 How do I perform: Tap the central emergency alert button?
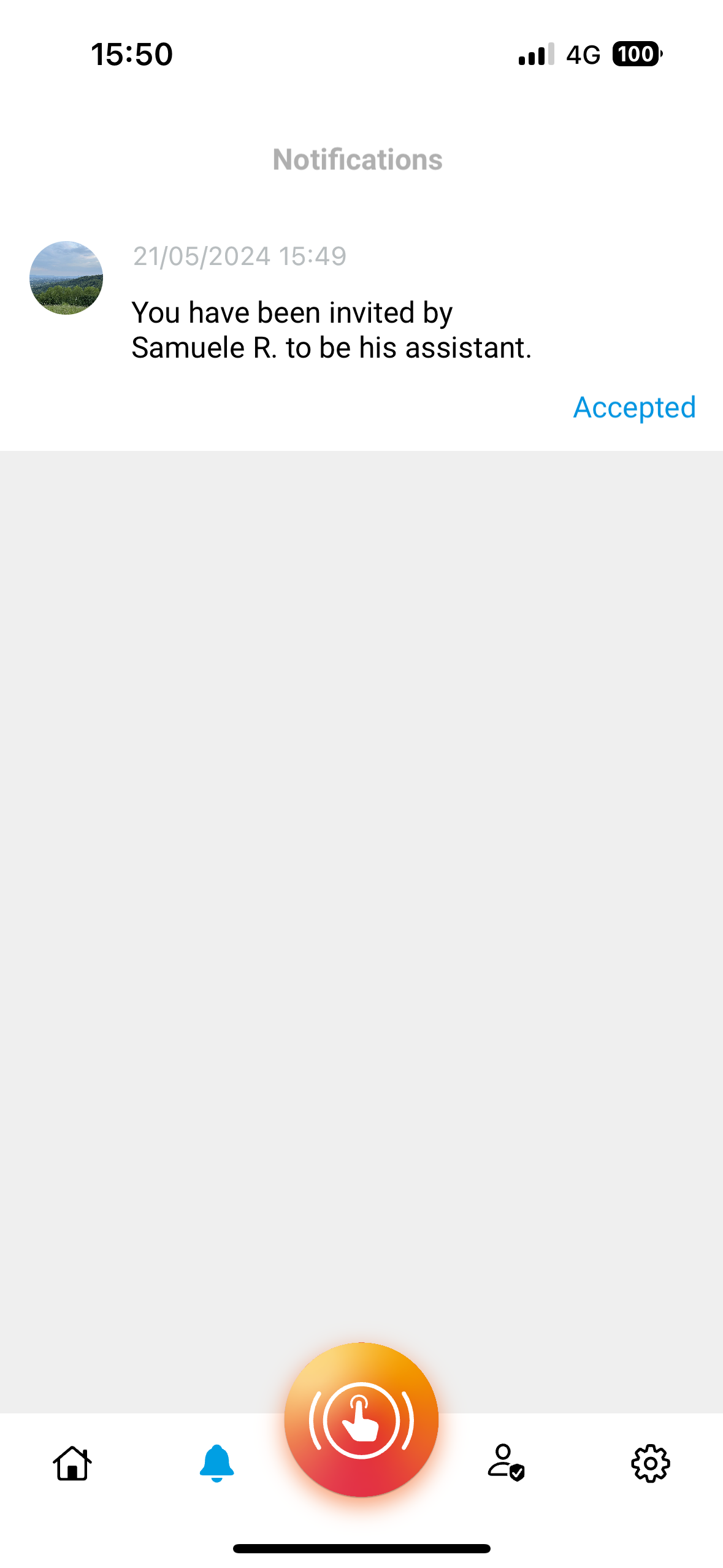point(361,1420)
